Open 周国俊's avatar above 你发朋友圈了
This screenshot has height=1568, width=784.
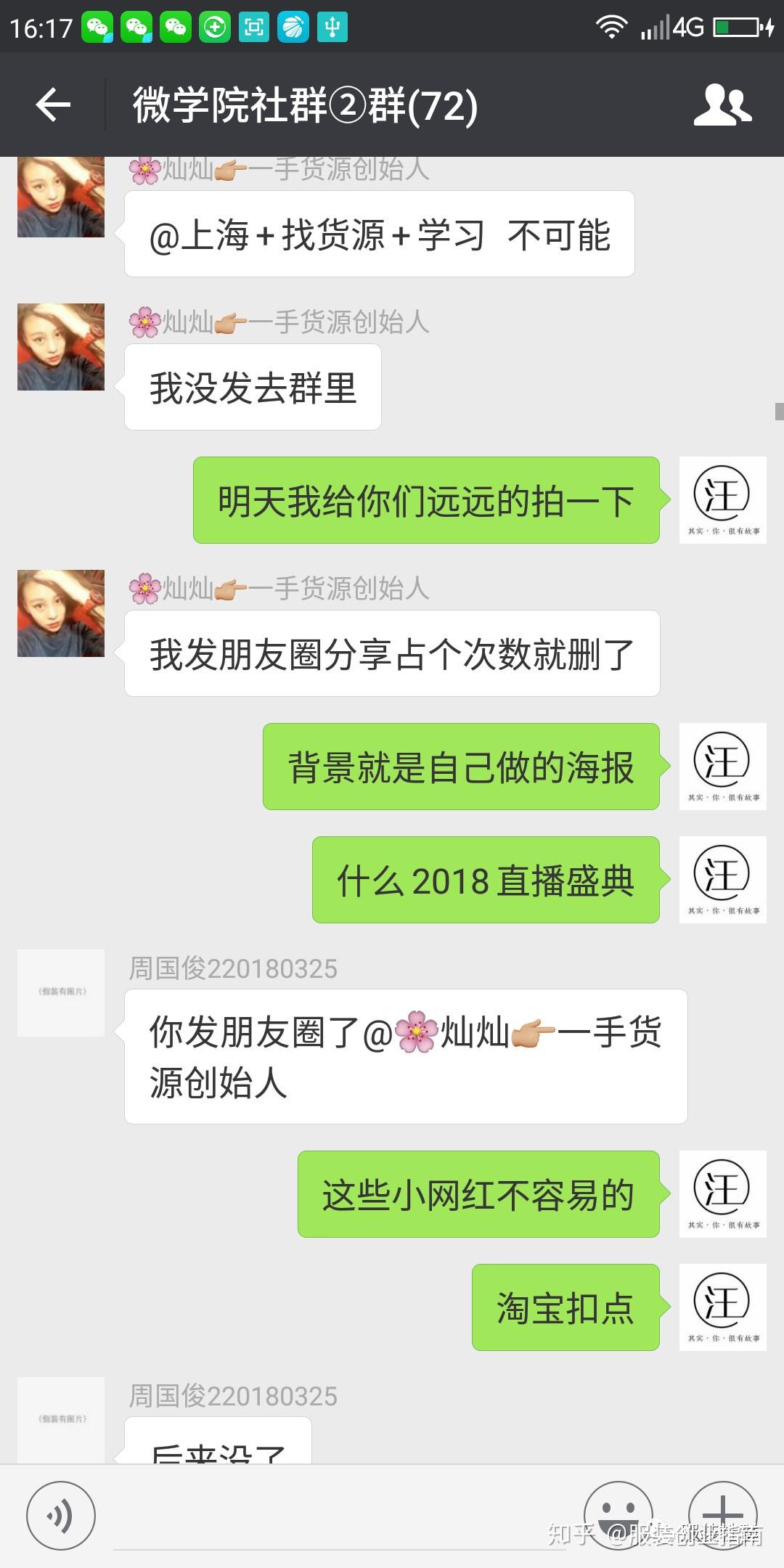(x=61, y=992)
